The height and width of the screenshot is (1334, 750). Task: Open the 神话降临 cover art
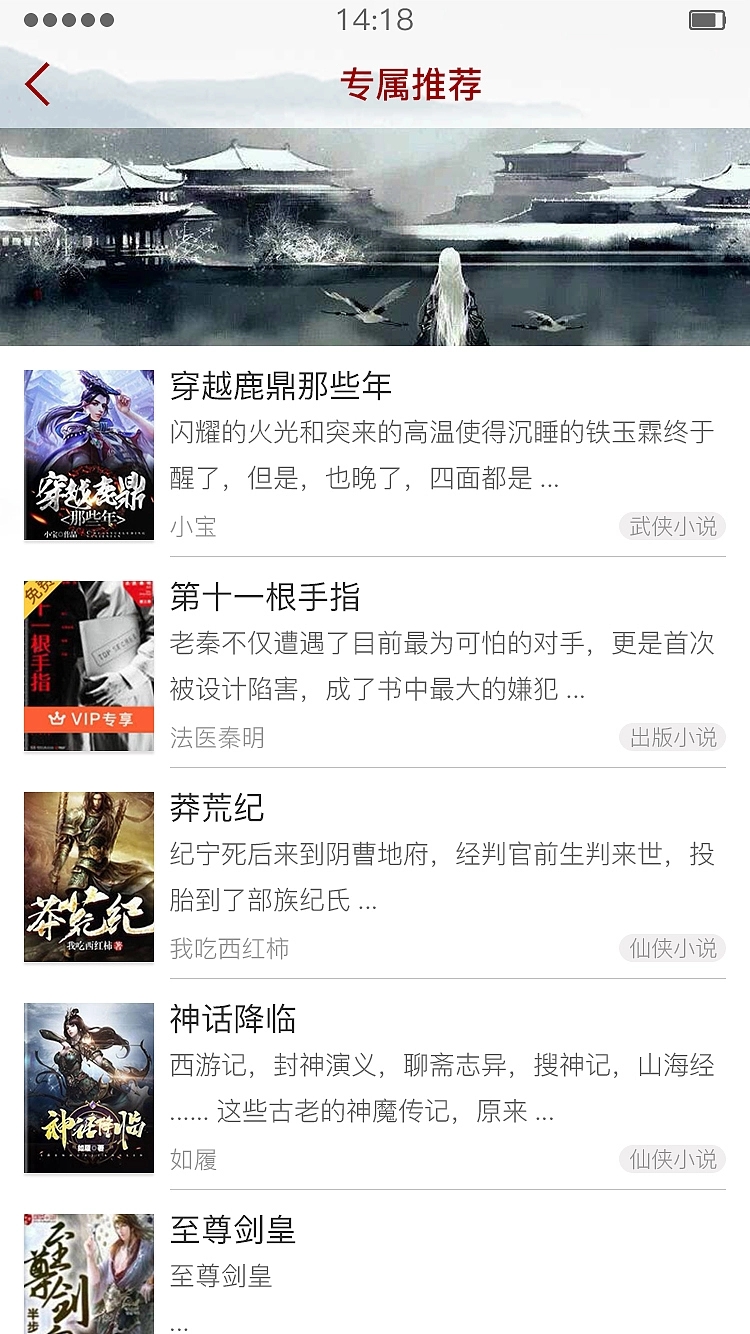click(x=89, y=1088)
